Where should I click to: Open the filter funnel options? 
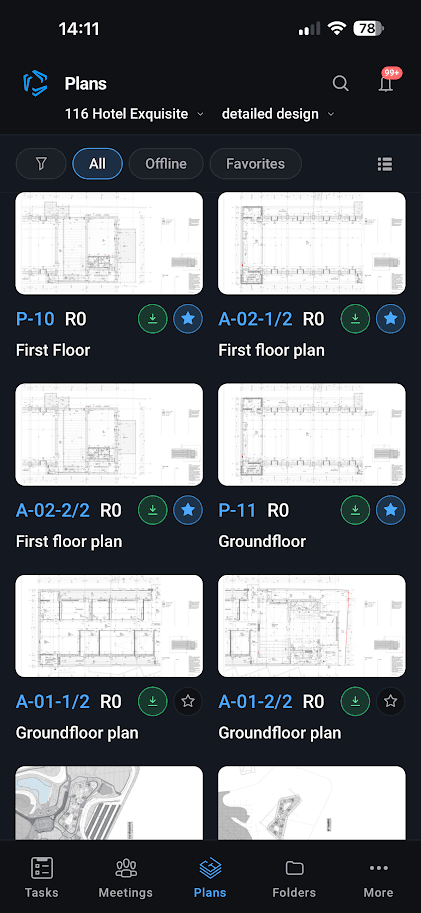pyautogui.click(x=41, y=164)
